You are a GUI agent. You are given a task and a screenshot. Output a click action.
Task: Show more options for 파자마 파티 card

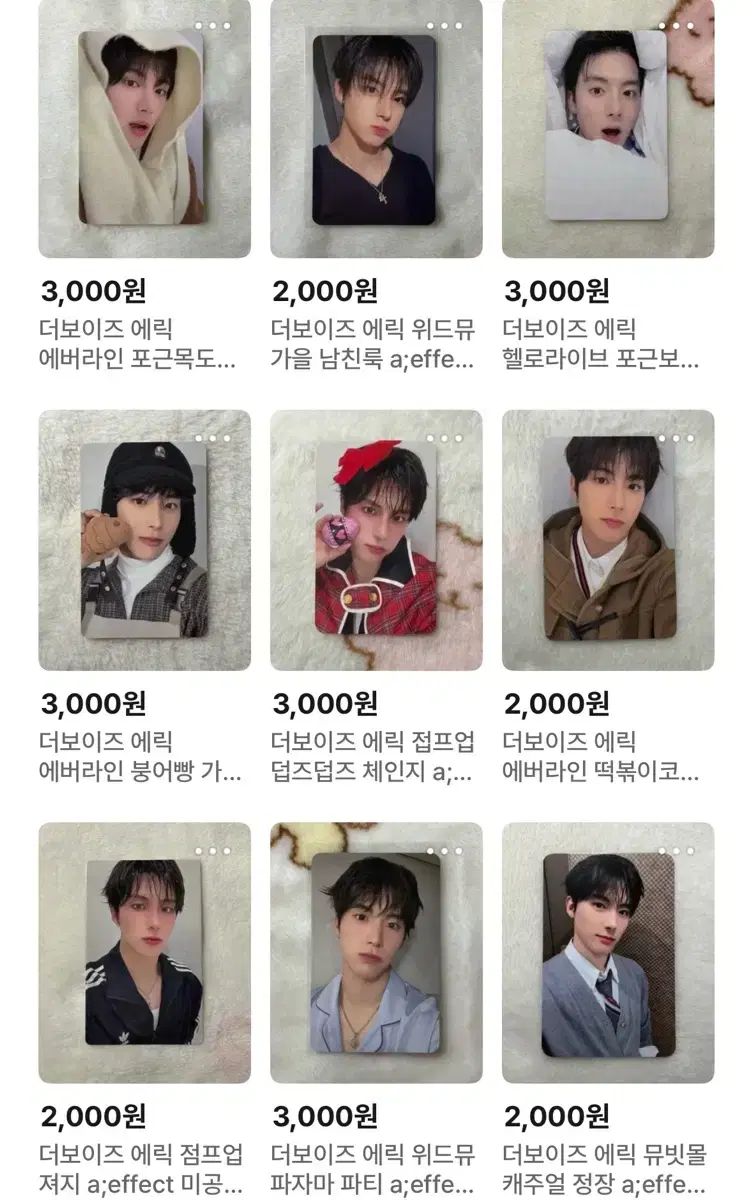(444, 851)
